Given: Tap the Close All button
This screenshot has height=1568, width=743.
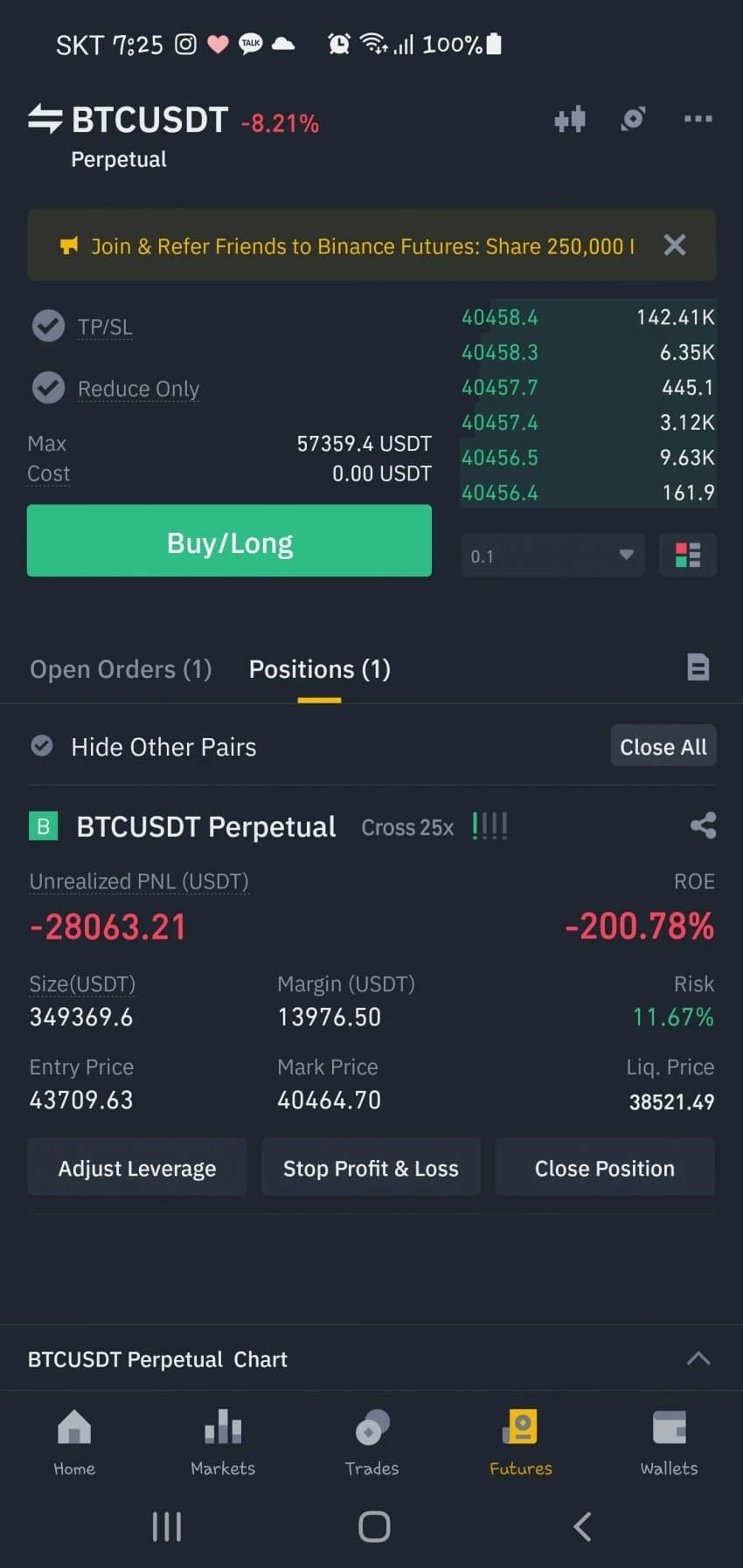Looking at the screenshot, I should [x=663, y=746].
